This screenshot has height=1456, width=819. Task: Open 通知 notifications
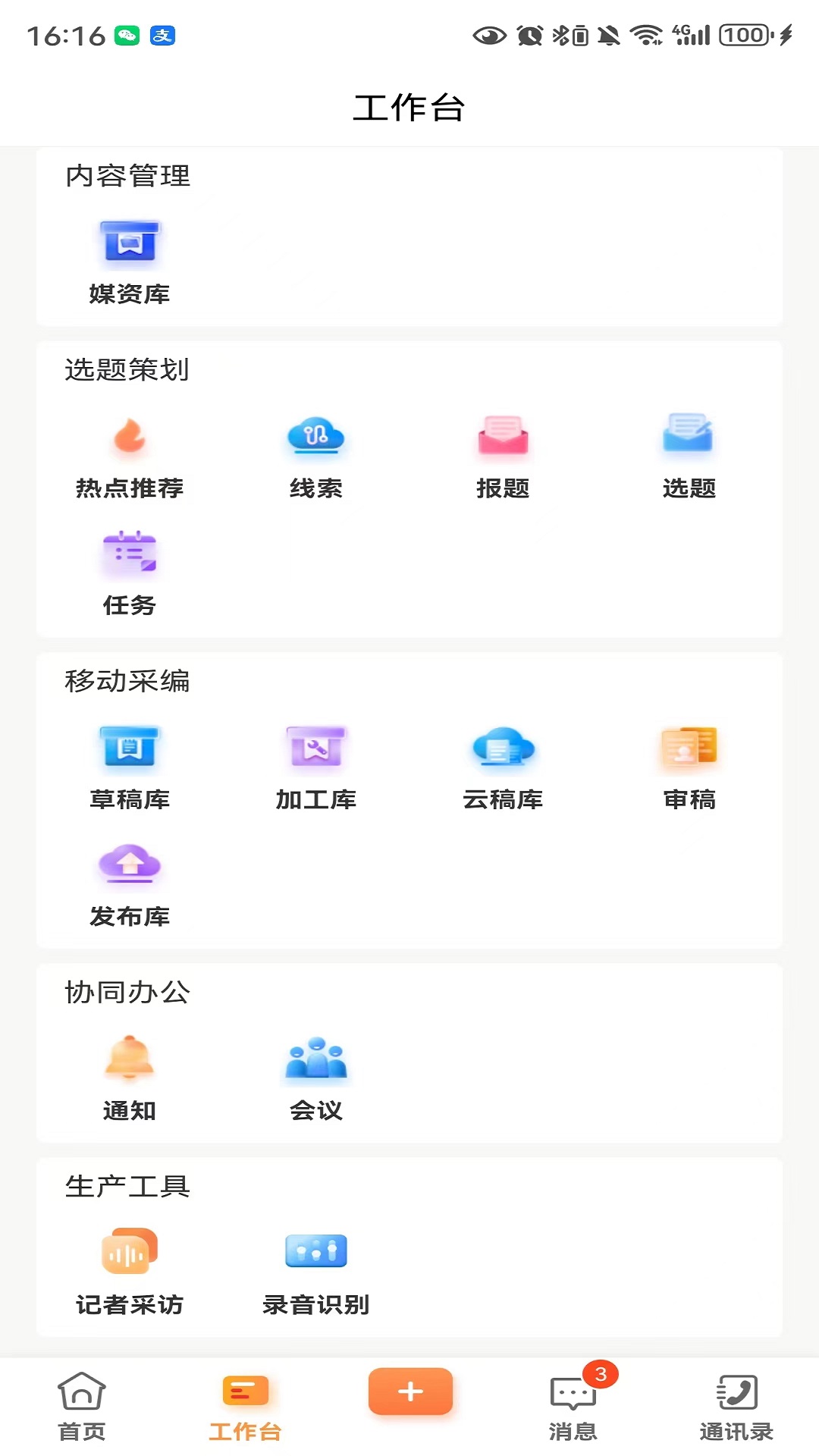click(x=130, y=1077)
